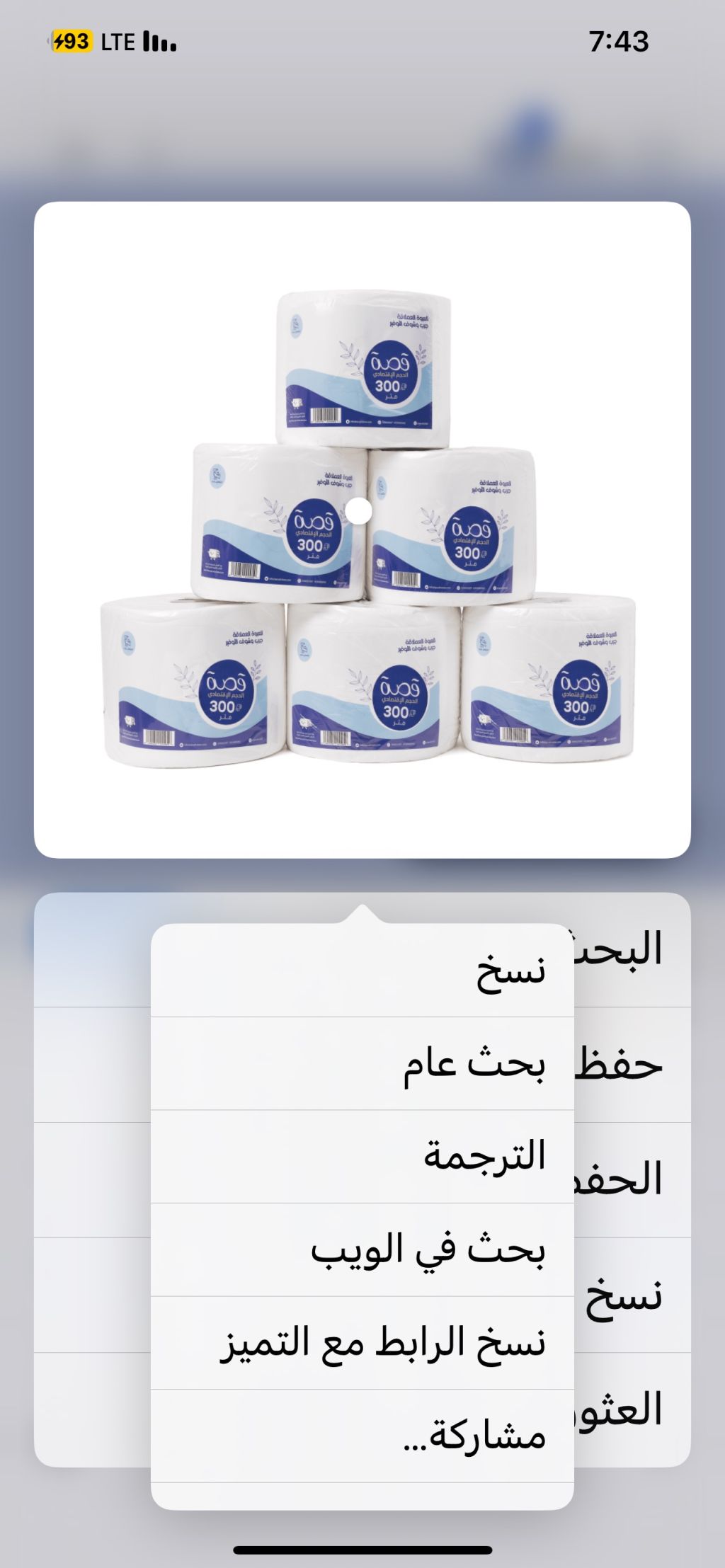
Task: Tap نسخ الرابط مع التميز
Action: click(x=362, y=1342)
